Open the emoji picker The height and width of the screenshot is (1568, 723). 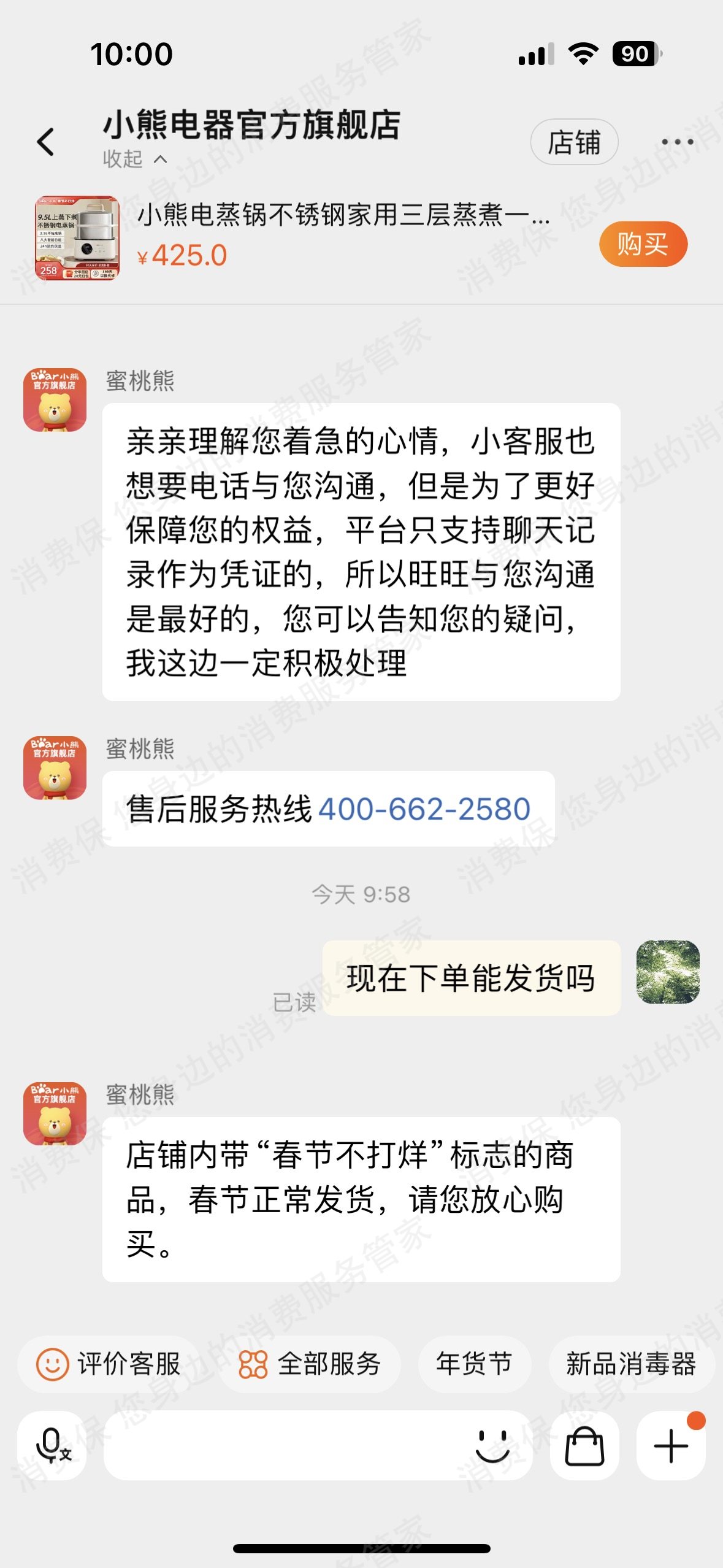492,1445
